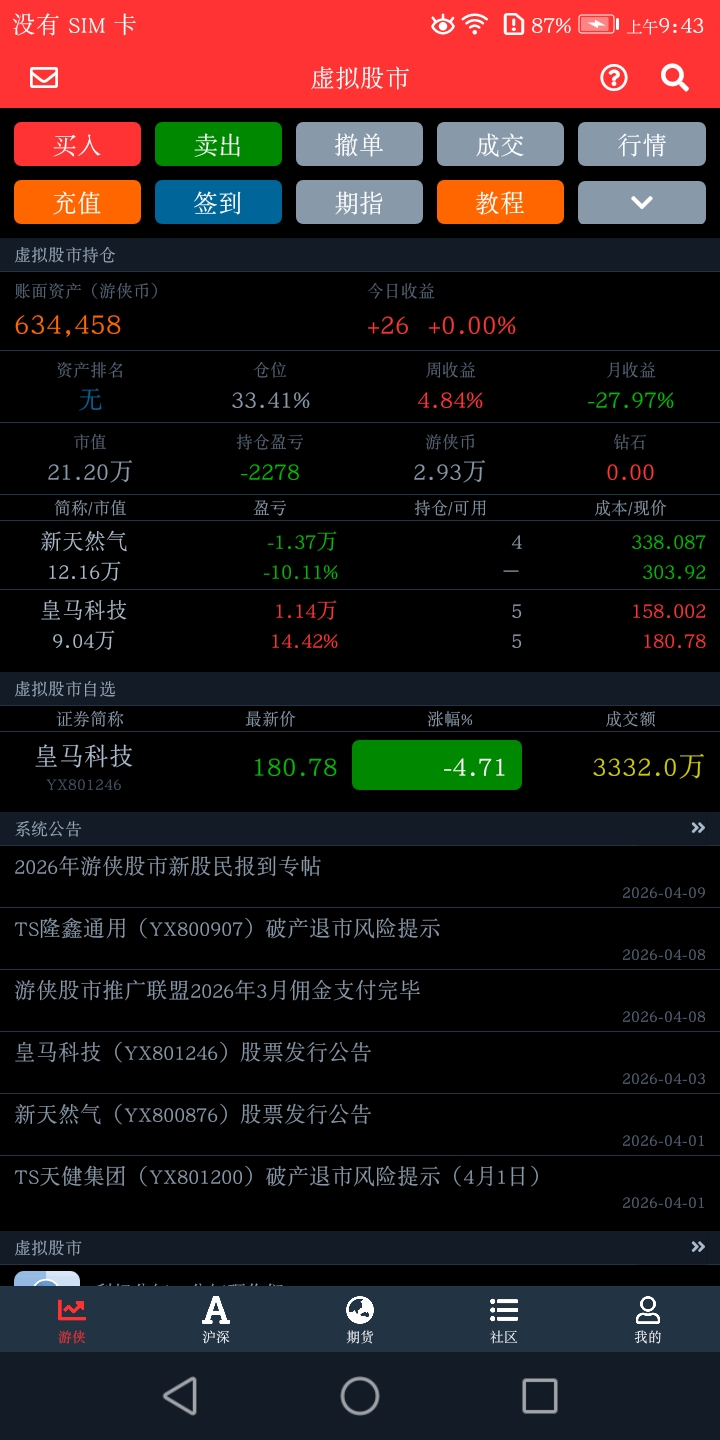Image resolution: width=720 pixels, height=1440 pixels.
Task: Open the 成交 transactions button
Action: point(500,145)
